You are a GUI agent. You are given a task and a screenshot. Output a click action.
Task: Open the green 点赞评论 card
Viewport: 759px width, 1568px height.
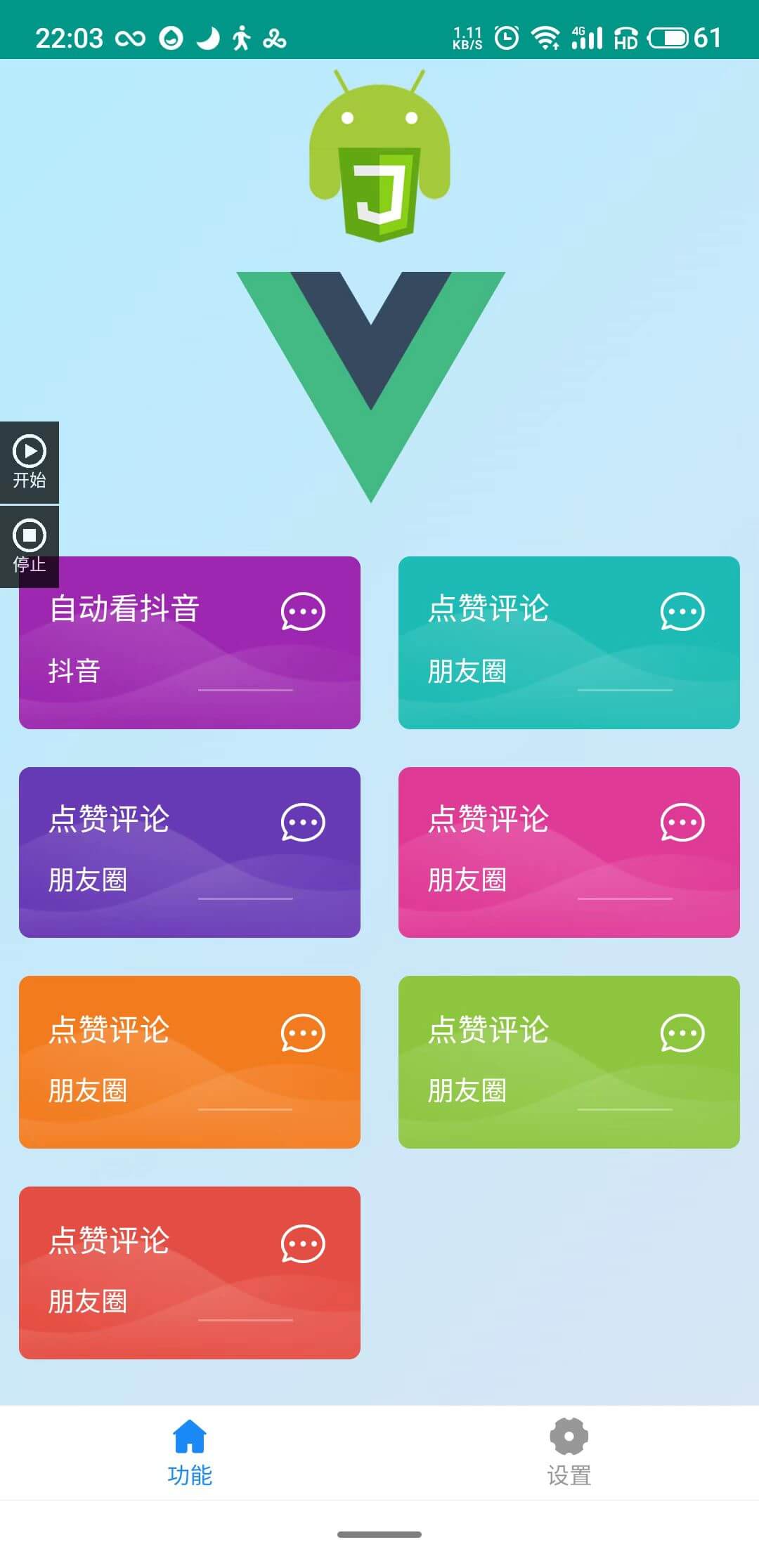(x=569, y=1062)
